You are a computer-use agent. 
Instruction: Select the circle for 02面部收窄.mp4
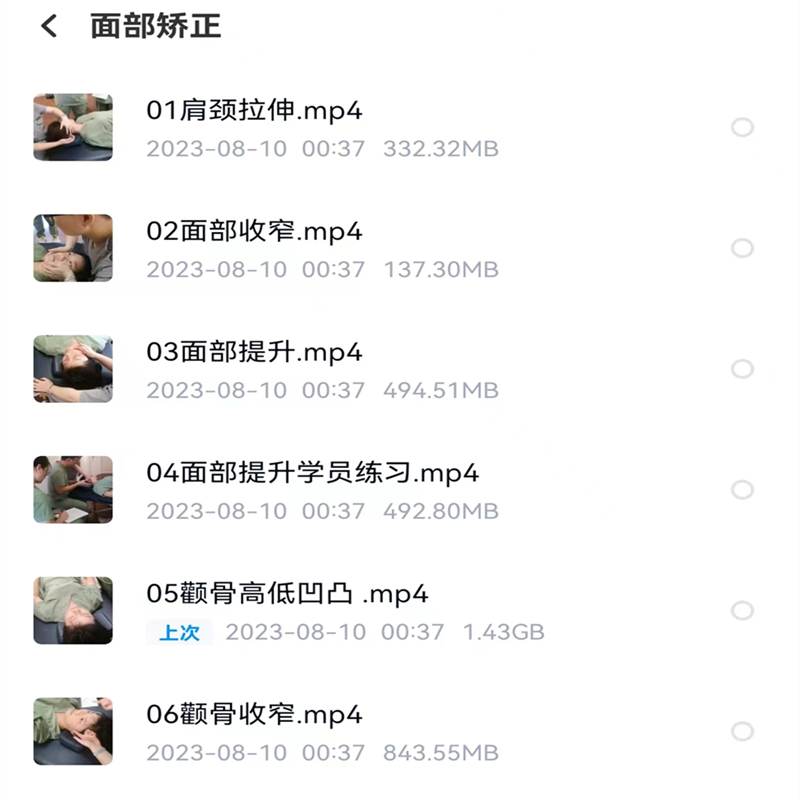click(742, 248)
